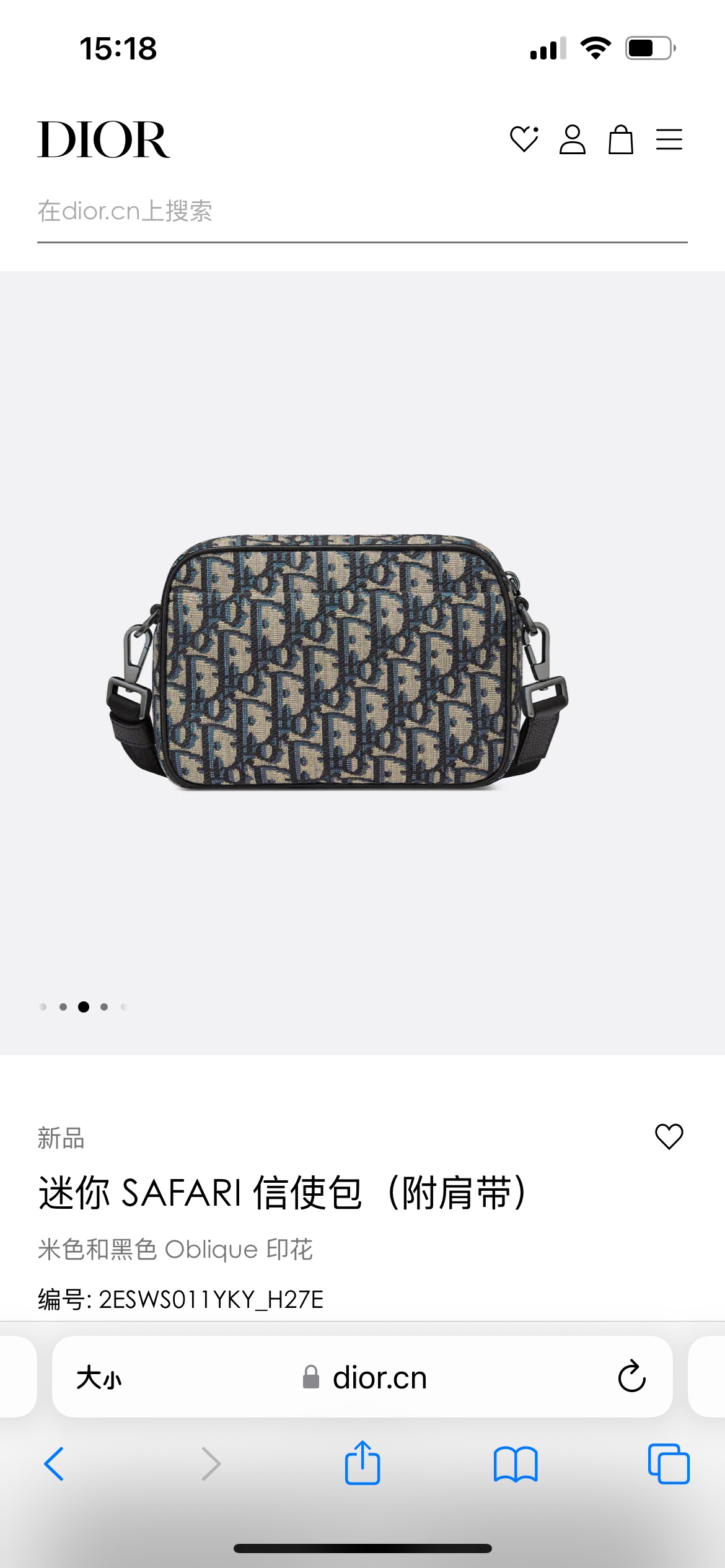Image resolution: width=725 pixels, height=1568 pixels.
Task: Go back to the previous page
Action: (x=55, y=1464)
